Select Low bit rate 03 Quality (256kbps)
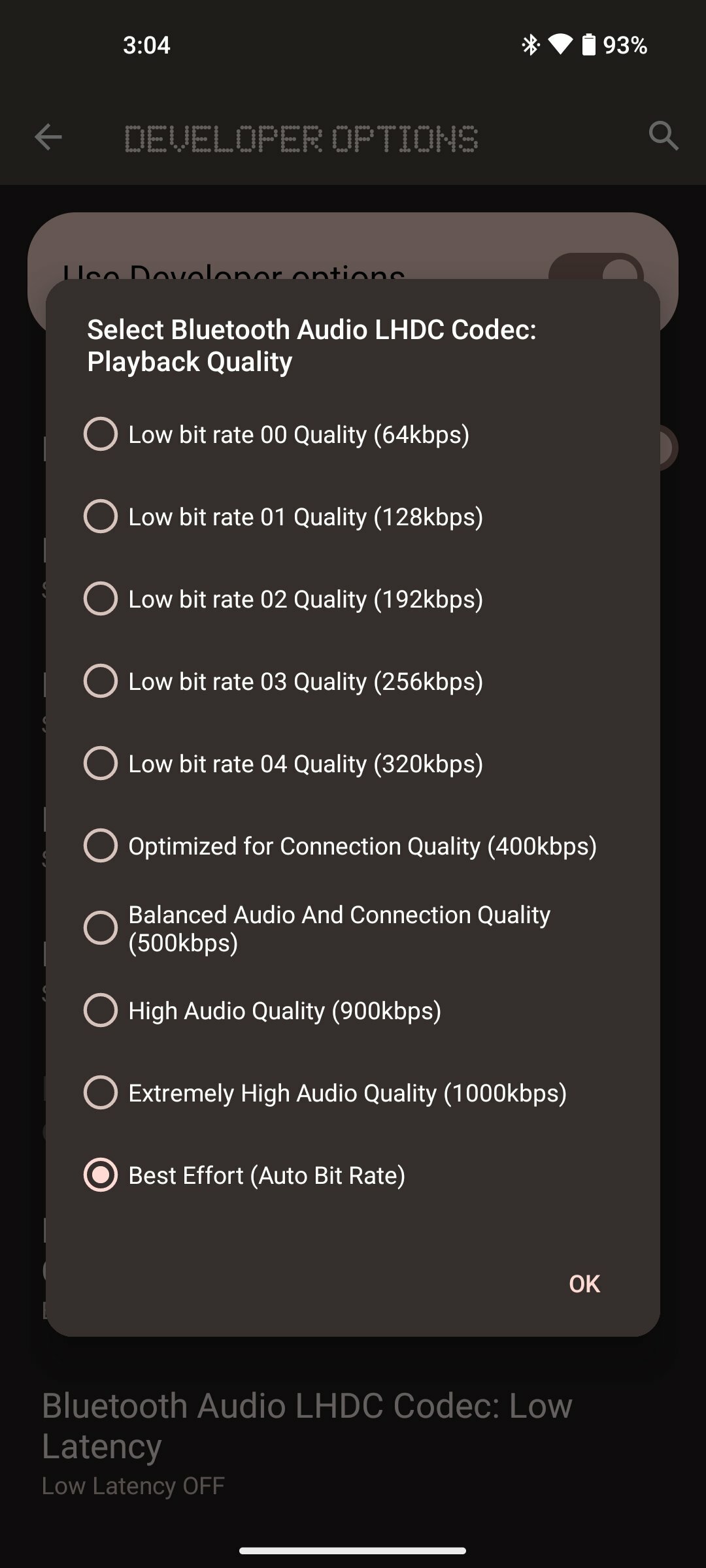 coord(353,681)
